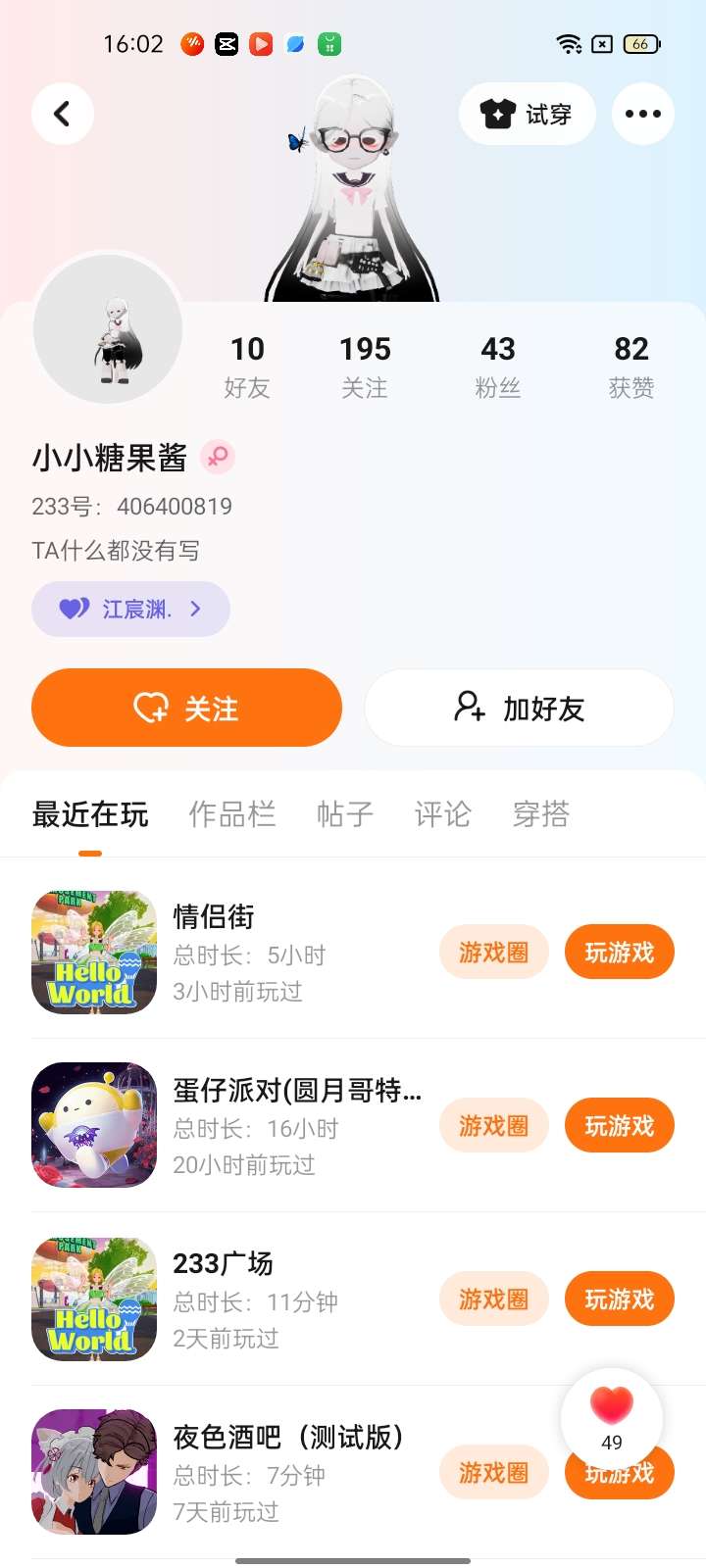706x1568 pixels.
Task: Add user via 加好友 button
Action: (x=519, y=708)
